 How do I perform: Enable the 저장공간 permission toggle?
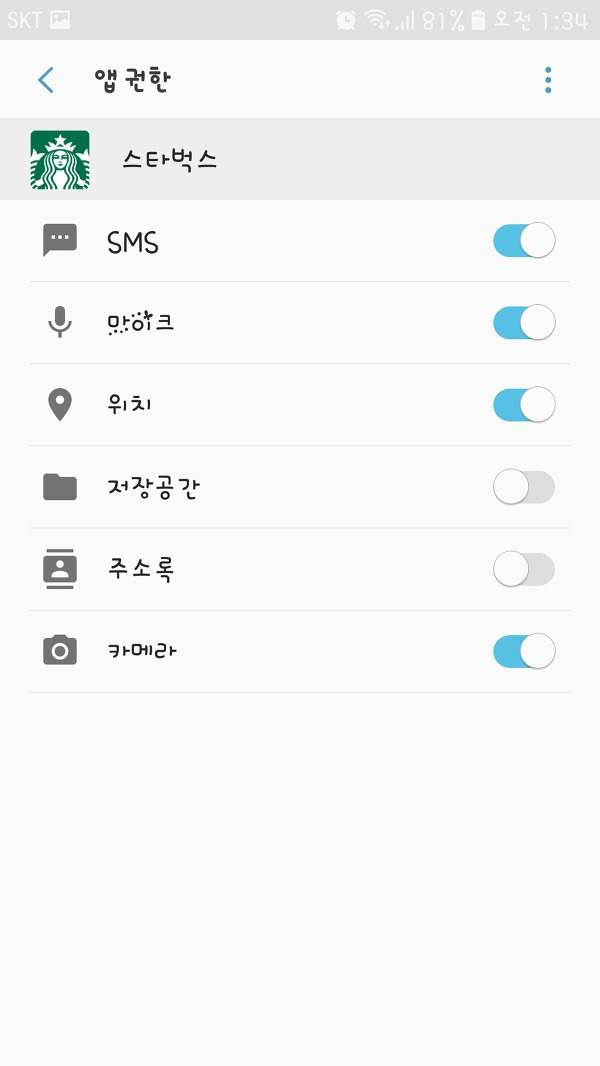pyautogui.click(x=524, y=487)
